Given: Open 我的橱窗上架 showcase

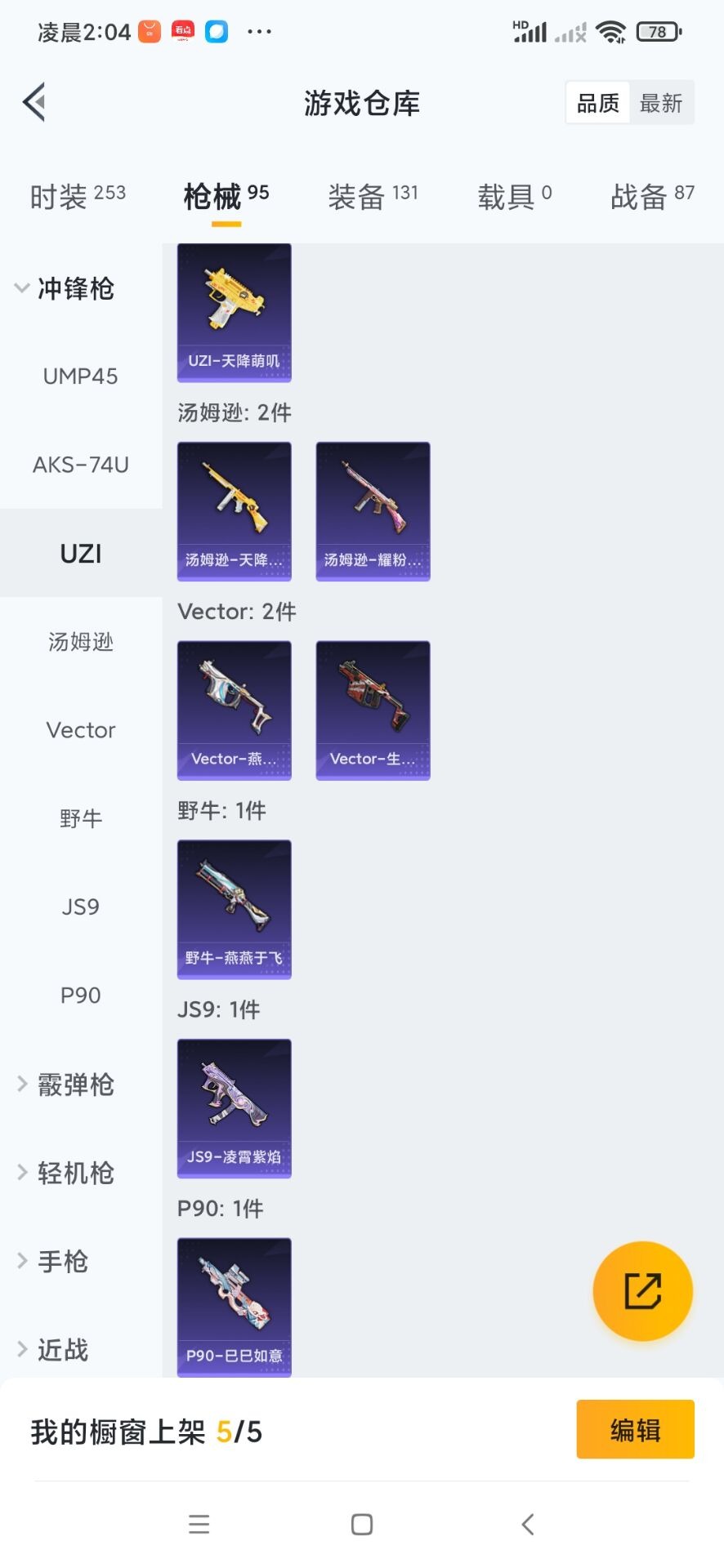Looking at the screenshot, I should 145,1431.
